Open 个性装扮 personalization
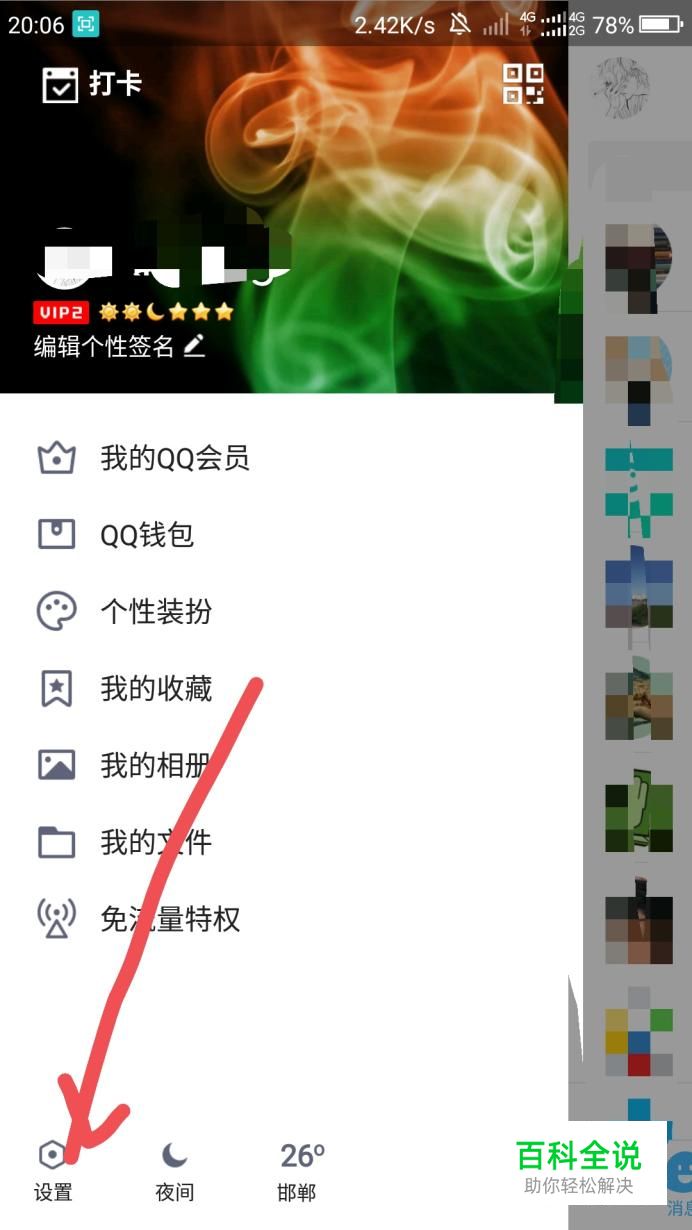This screenshot has width=692, height=1230. [155, 611]
